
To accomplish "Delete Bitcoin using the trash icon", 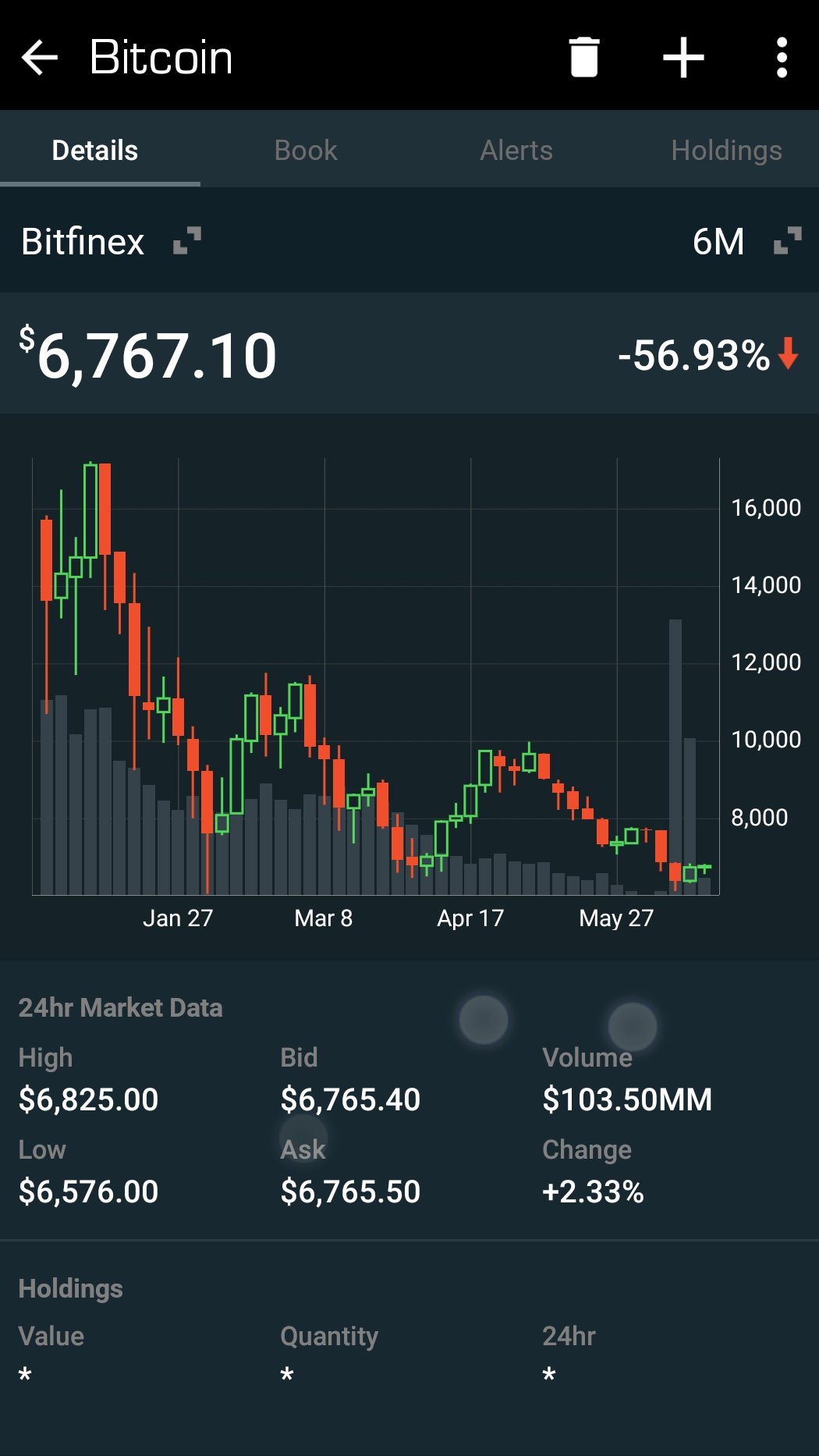I will (583, 58).
